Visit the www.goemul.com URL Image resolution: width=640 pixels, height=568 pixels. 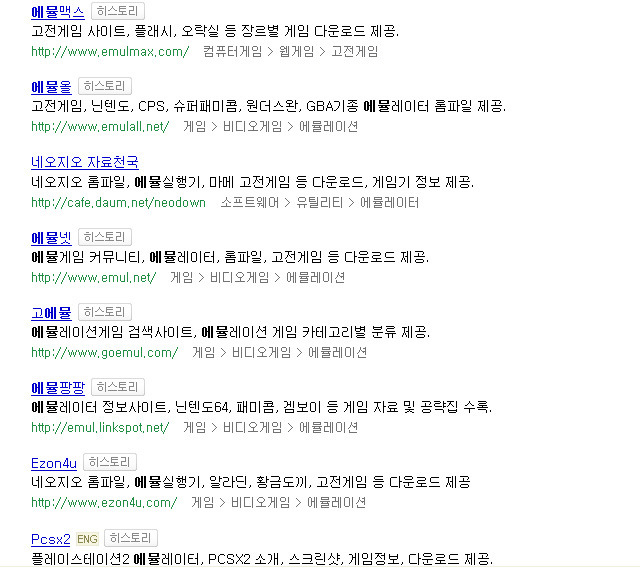(x=104, y=352)
